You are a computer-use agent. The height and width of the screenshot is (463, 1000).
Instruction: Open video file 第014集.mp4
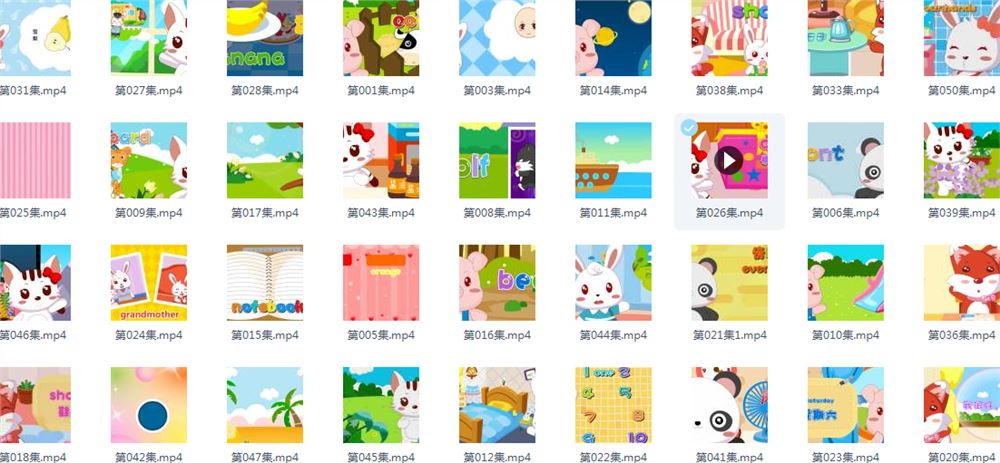click(613, 38)
